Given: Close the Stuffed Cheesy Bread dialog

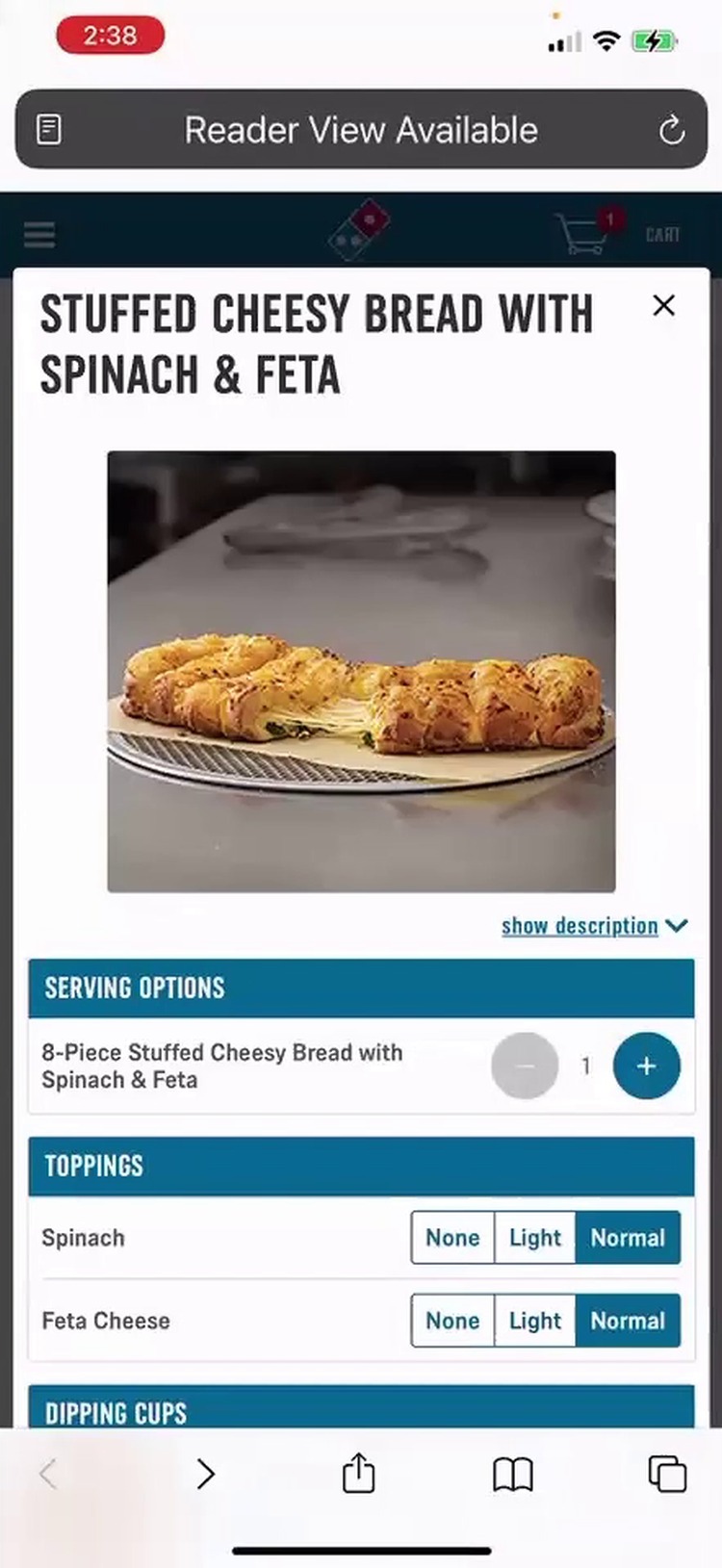Looking at the screenshot, I should (x=663, y=306).
